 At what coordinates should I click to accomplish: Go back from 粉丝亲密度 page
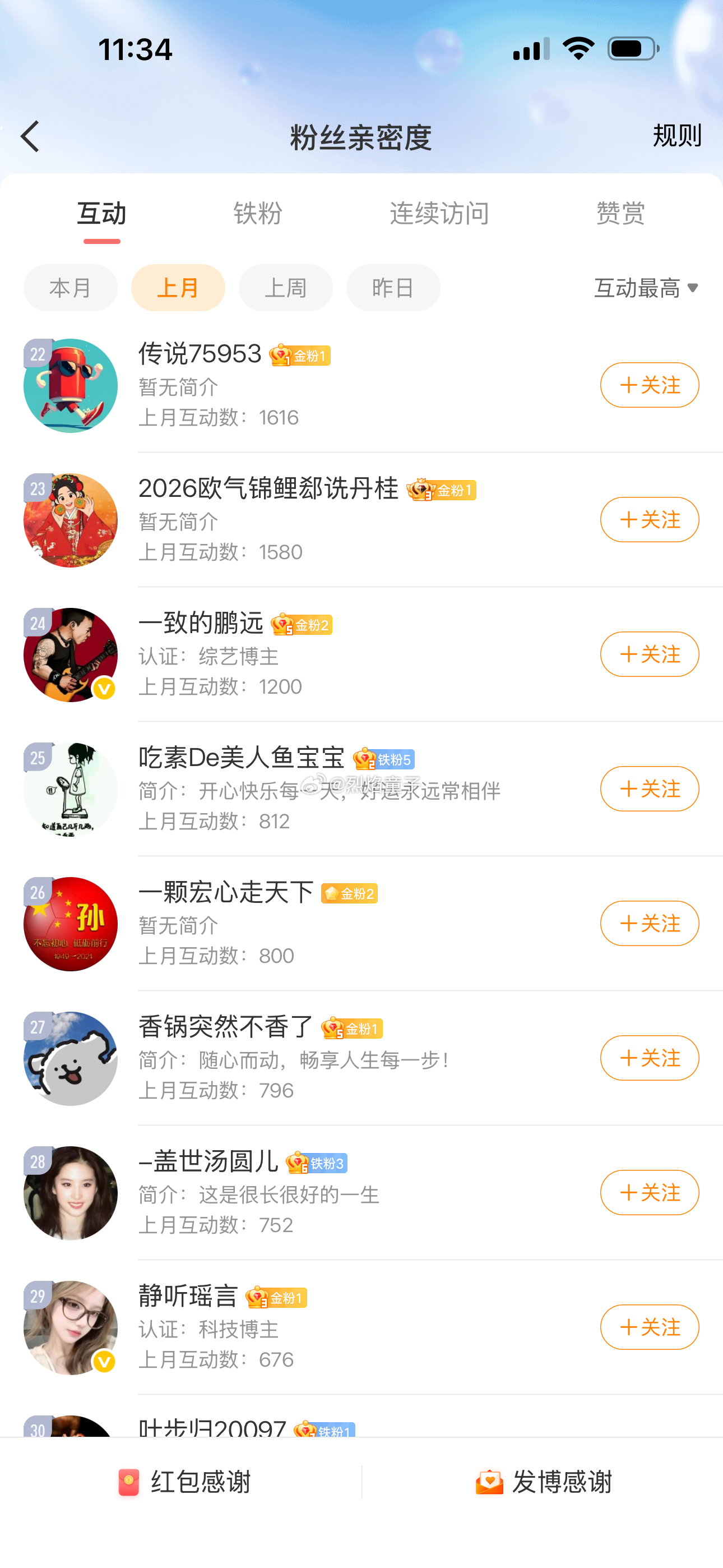tap(30, 136)
